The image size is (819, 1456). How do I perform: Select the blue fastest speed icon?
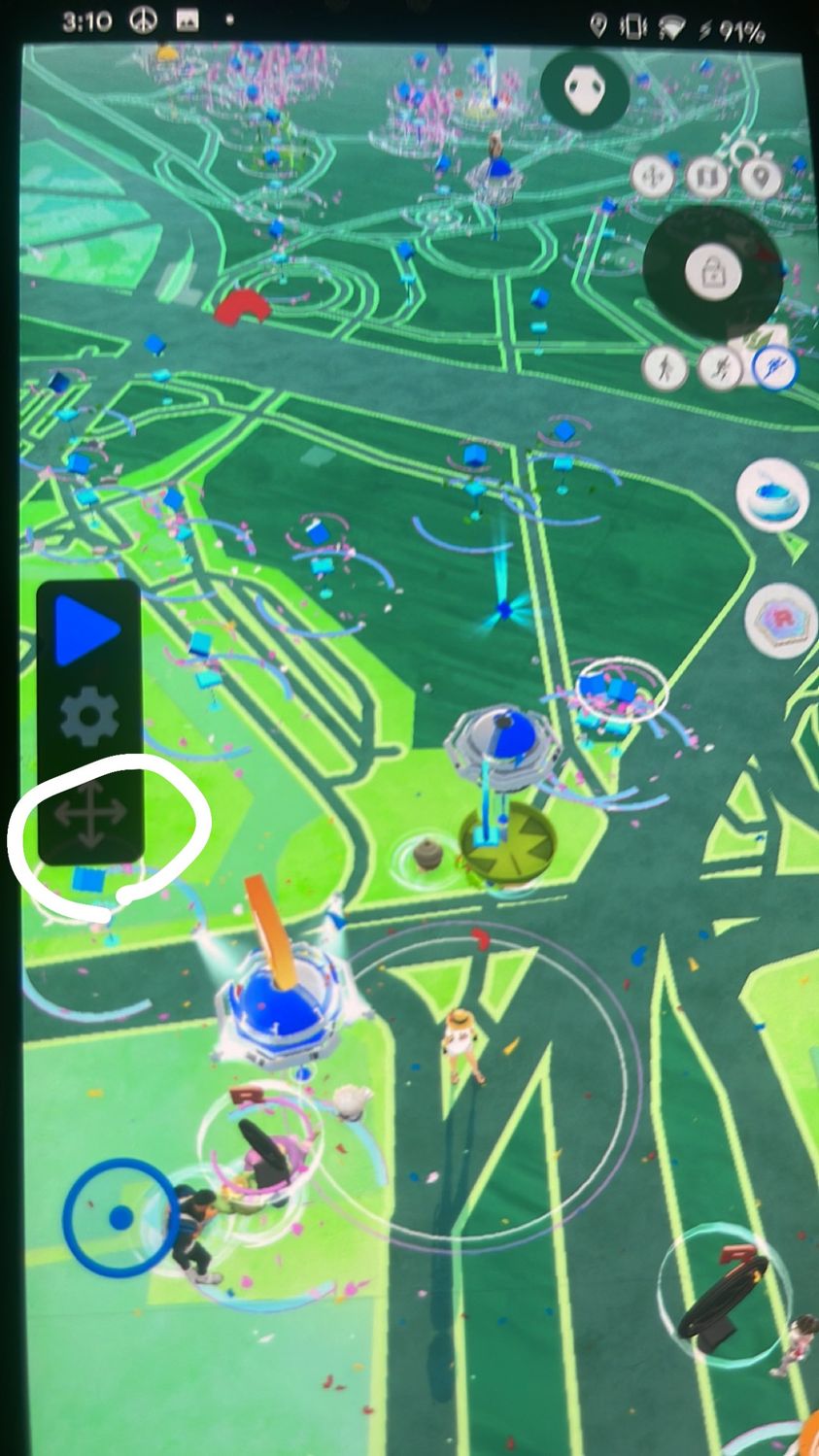(773, 368)
